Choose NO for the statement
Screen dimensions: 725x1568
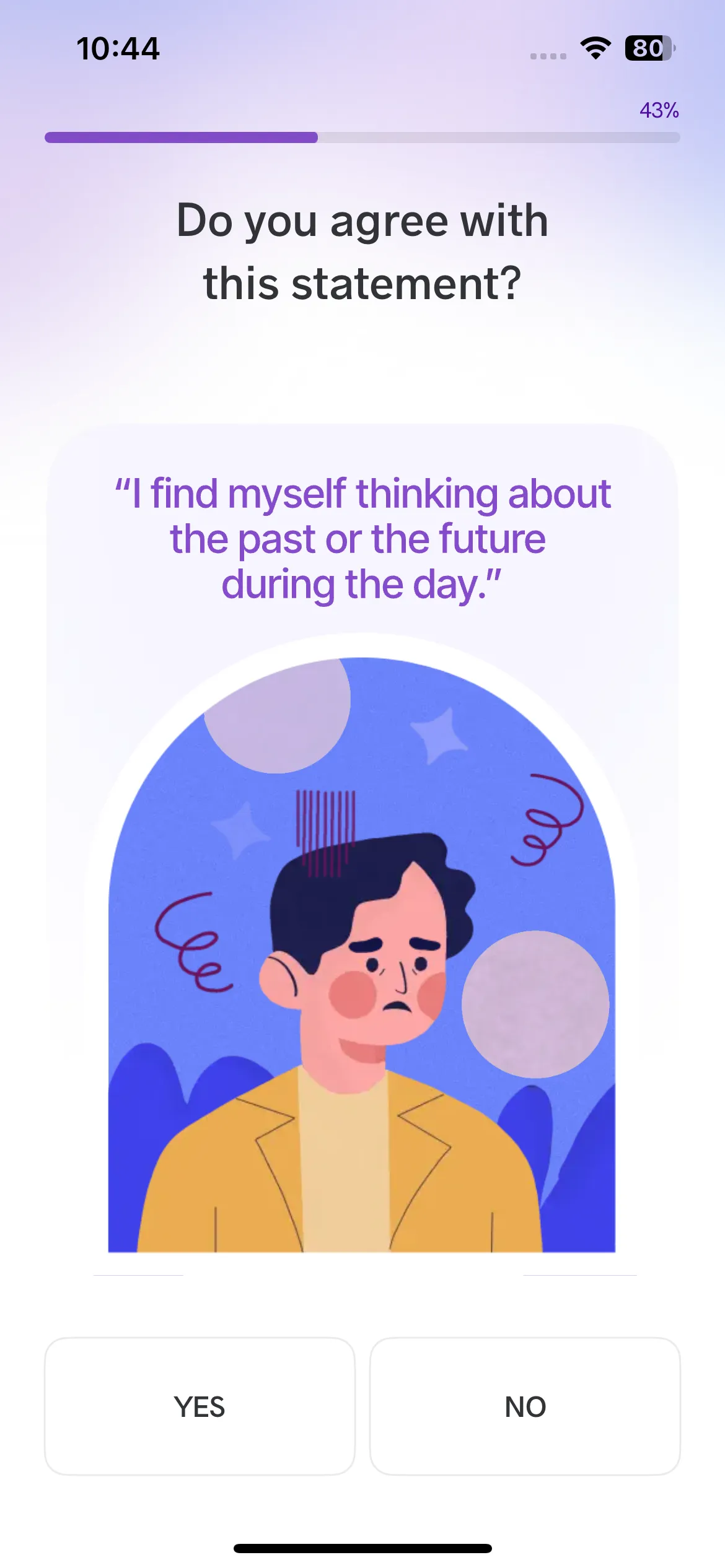525,1406
